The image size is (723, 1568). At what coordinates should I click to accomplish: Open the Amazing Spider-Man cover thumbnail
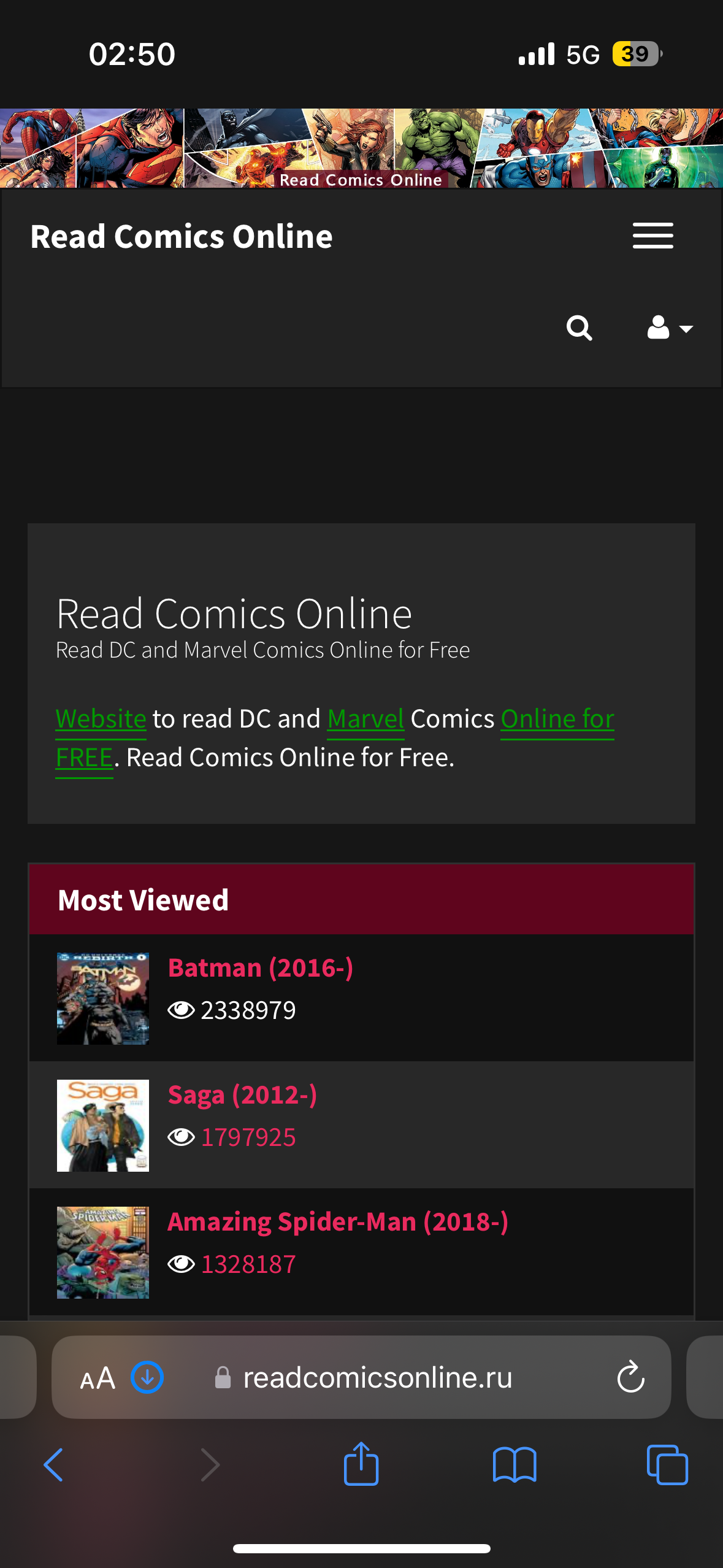[x=103, y=1252]
